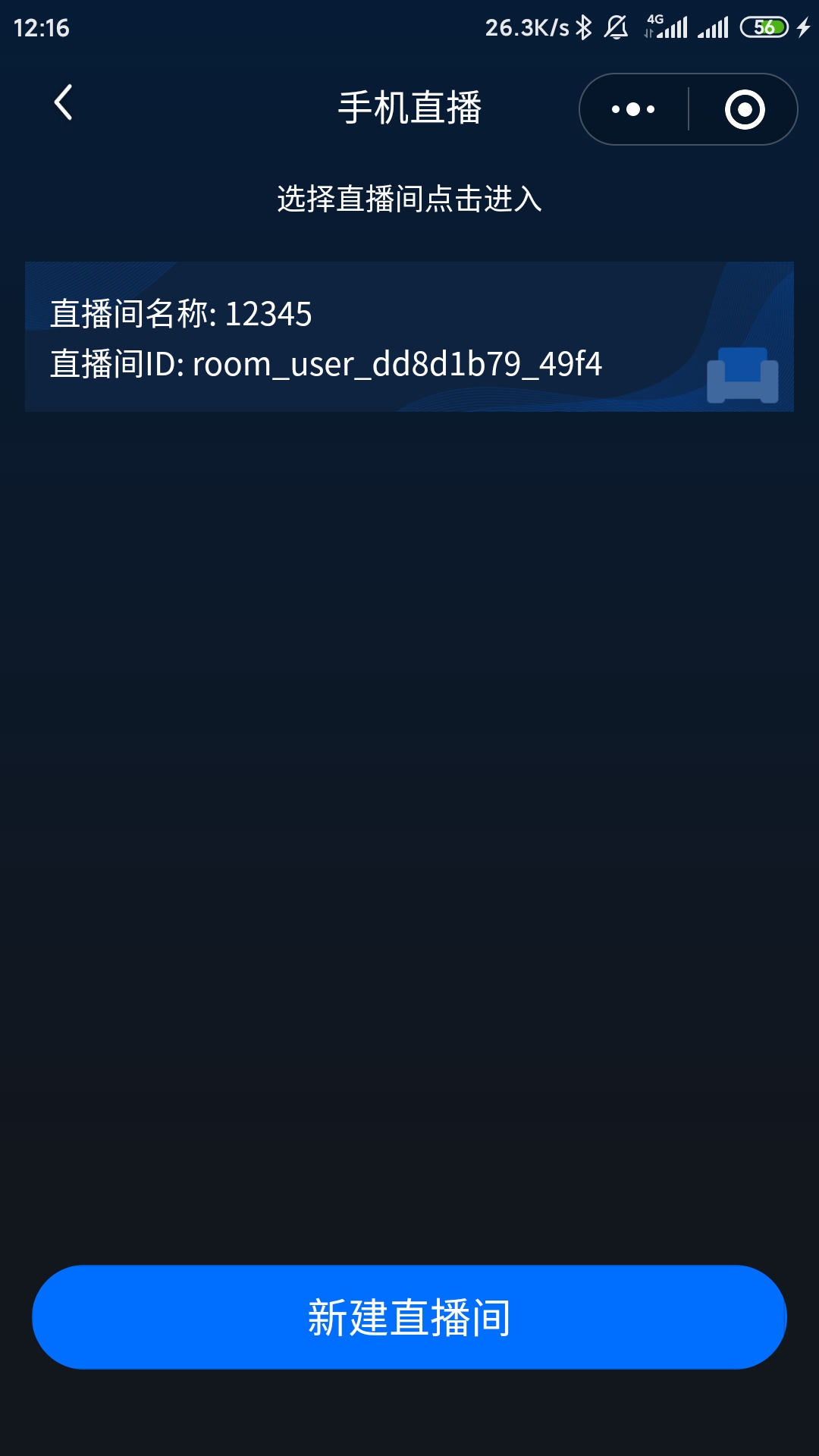
Task: Go back from the 手机直播 page
Action: [64, 103]
